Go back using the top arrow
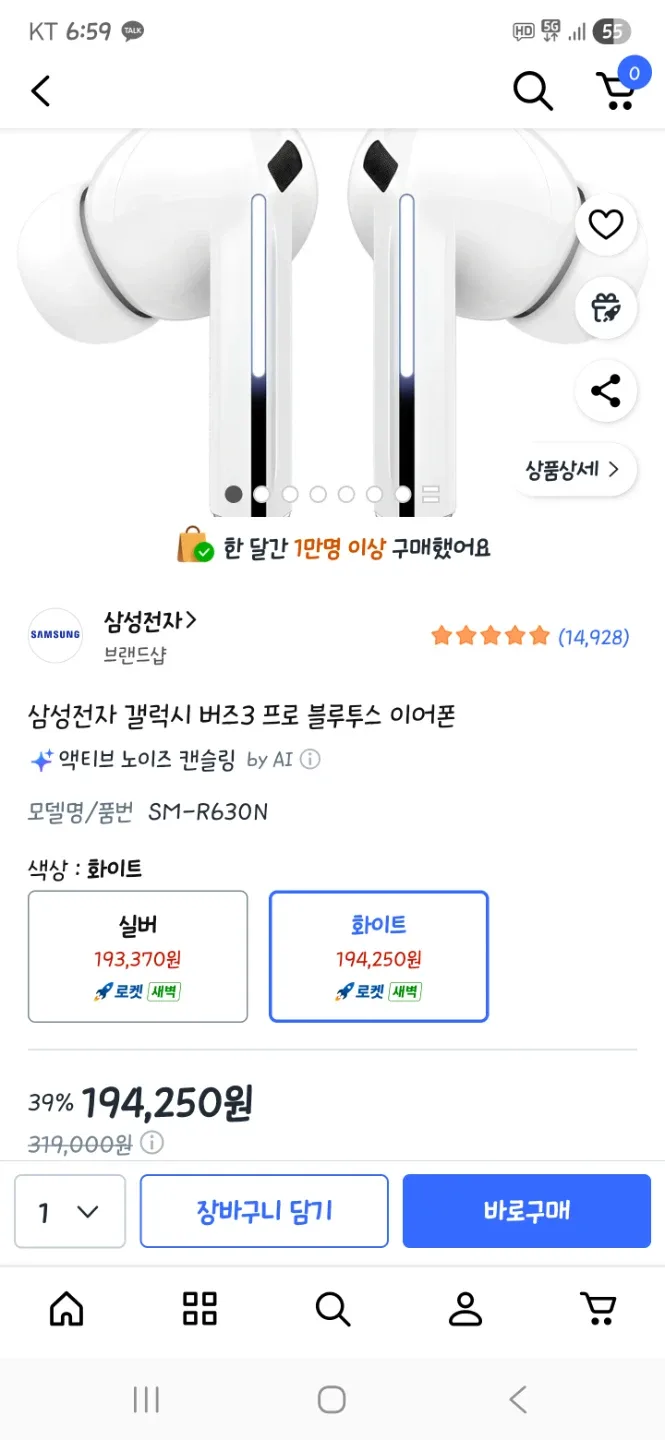This screenshot has width=665, height=1440. point(40,91)
